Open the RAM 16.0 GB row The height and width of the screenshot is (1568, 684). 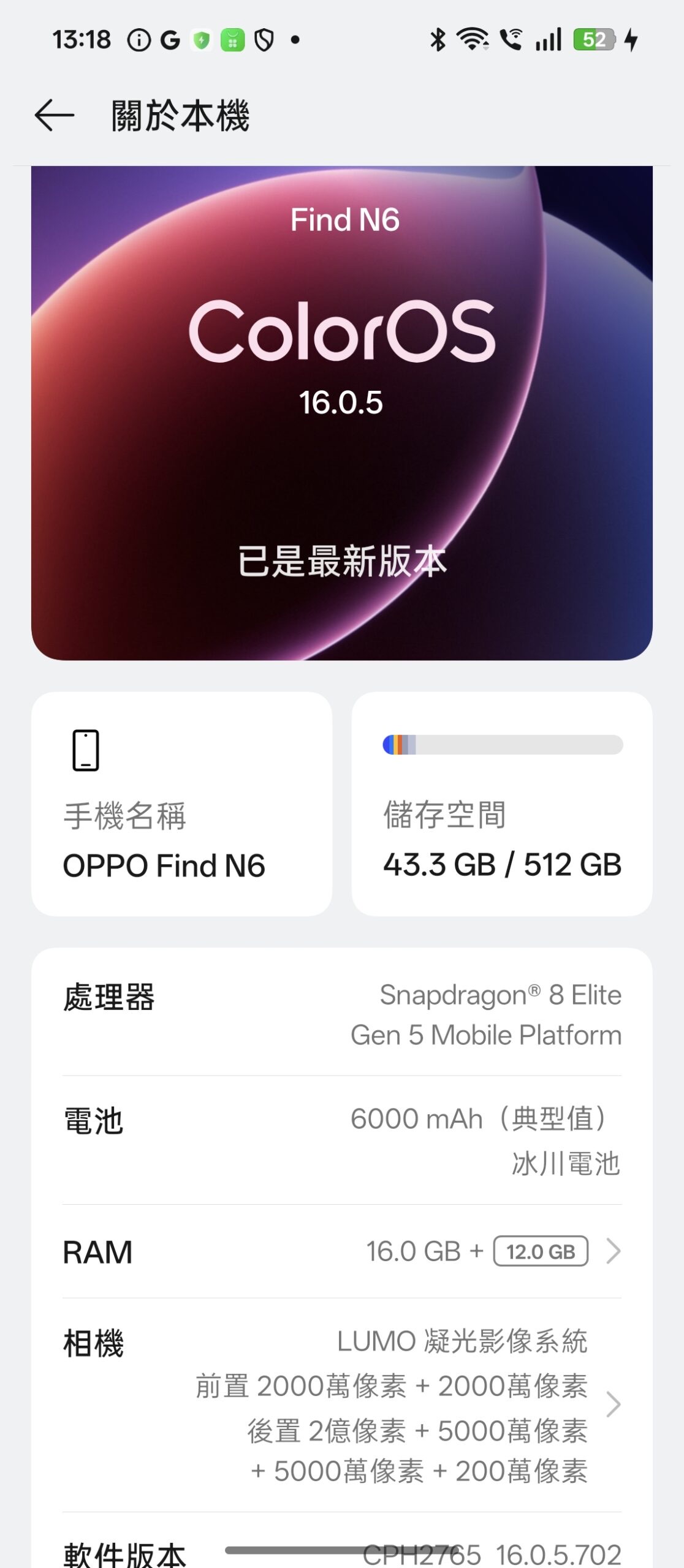pos(342,1251)
